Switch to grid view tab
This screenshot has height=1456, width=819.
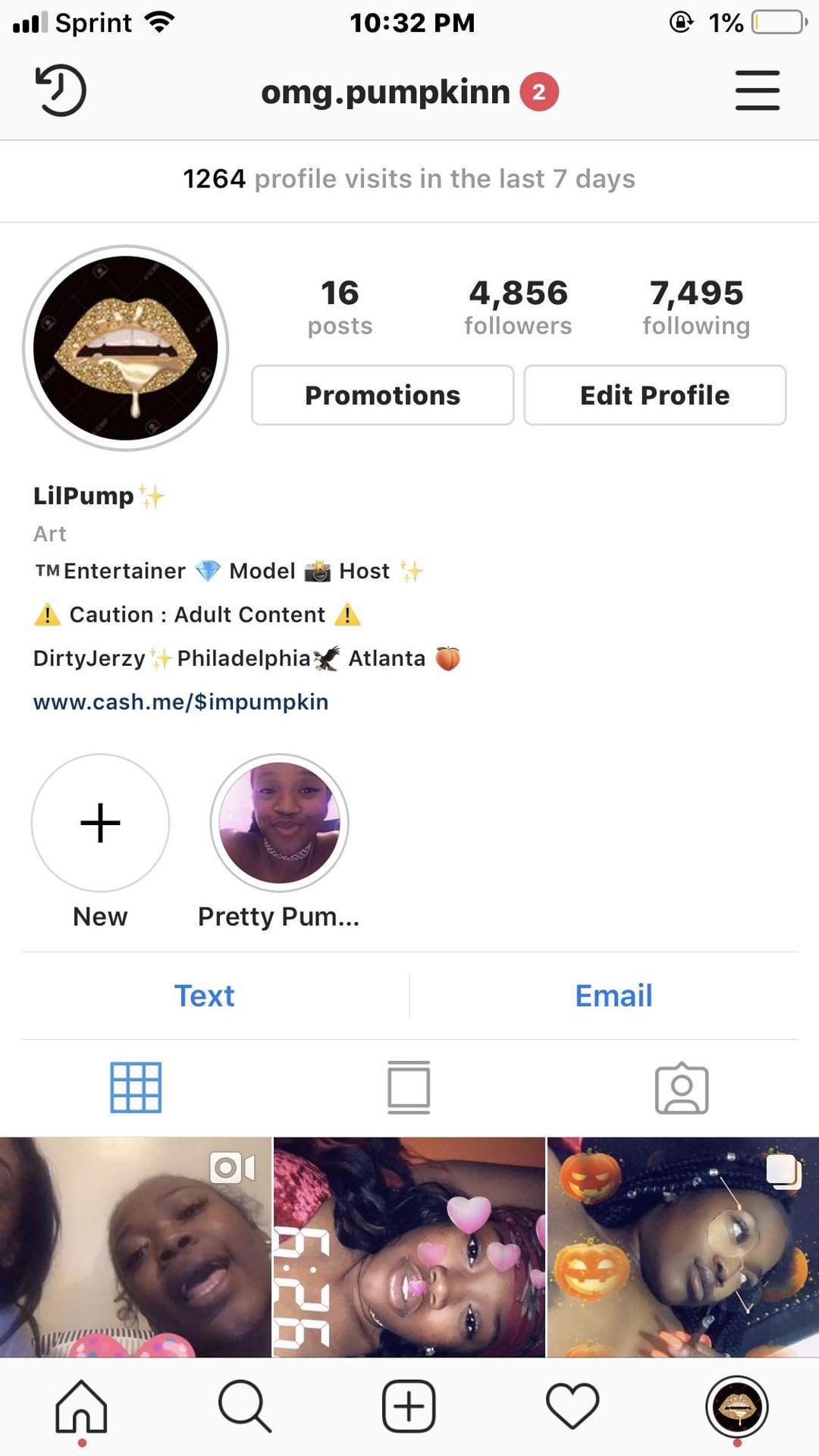click(136, 1087)
